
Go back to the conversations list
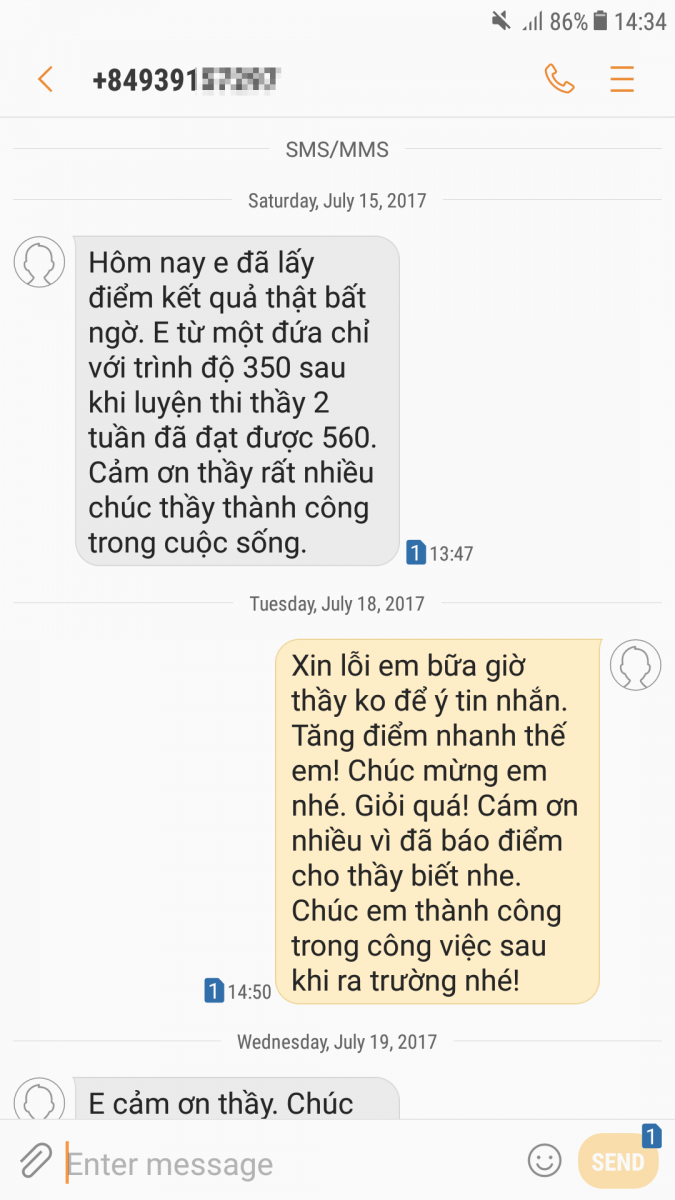pos(45,79)
